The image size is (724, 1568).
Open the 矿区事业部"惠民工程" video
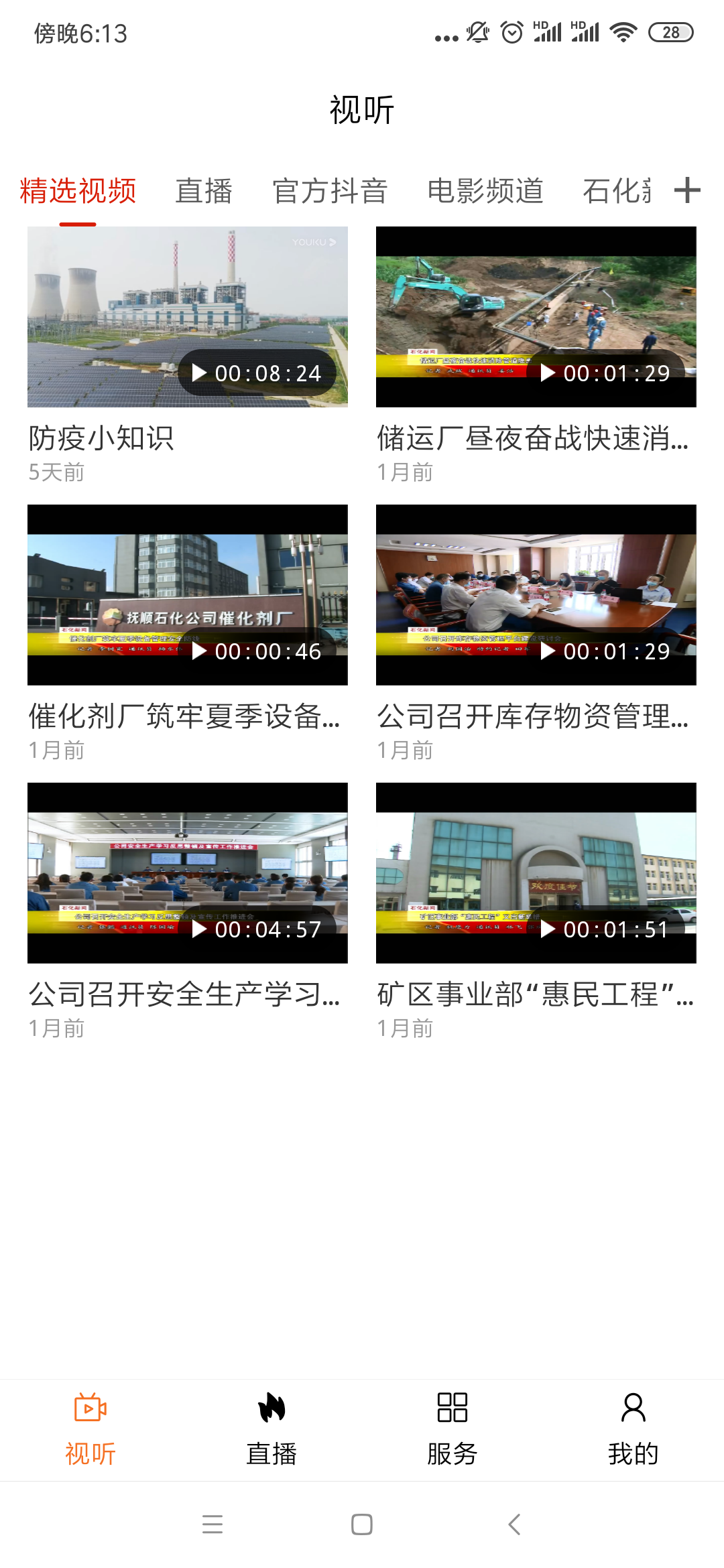point(536,873)
